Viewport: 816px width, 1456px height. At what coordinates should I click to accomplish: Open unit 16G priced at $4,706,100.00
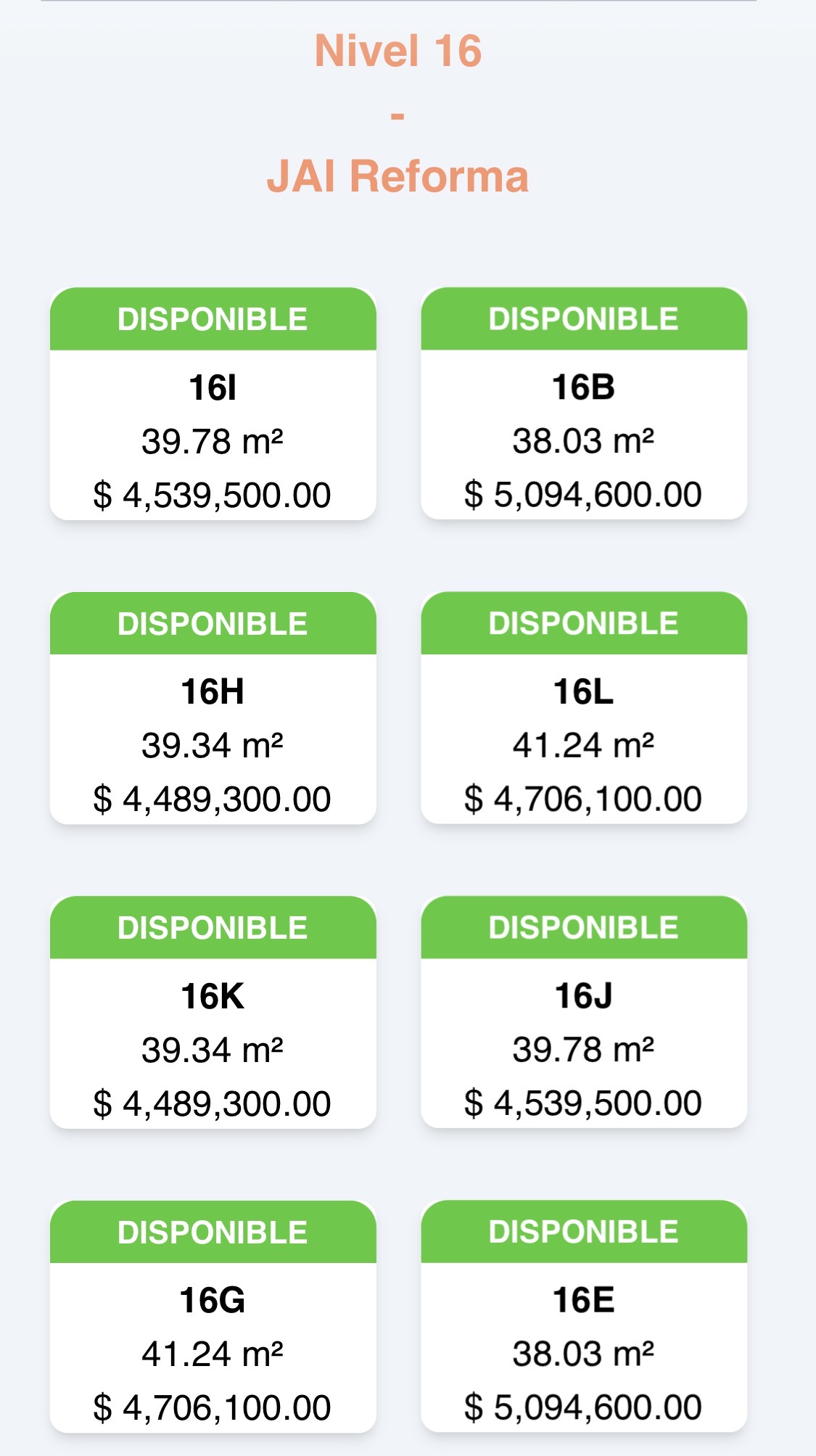pyautogui.click(x=213, y=1317)
